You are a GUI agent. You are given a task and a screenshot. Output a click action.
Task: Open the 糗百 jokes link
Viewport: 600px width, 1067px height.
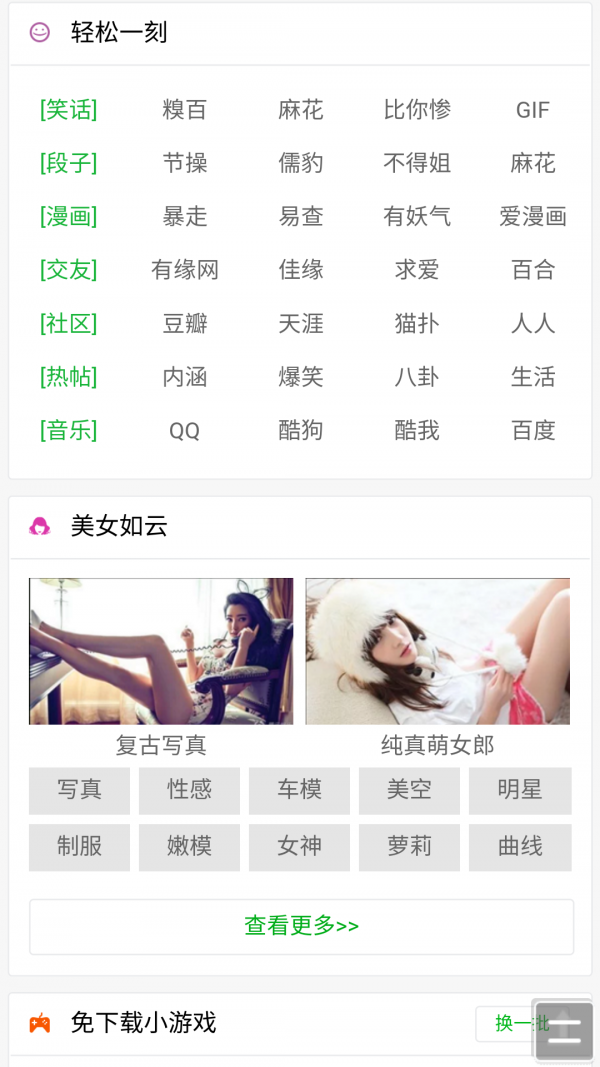pos(185,110)
